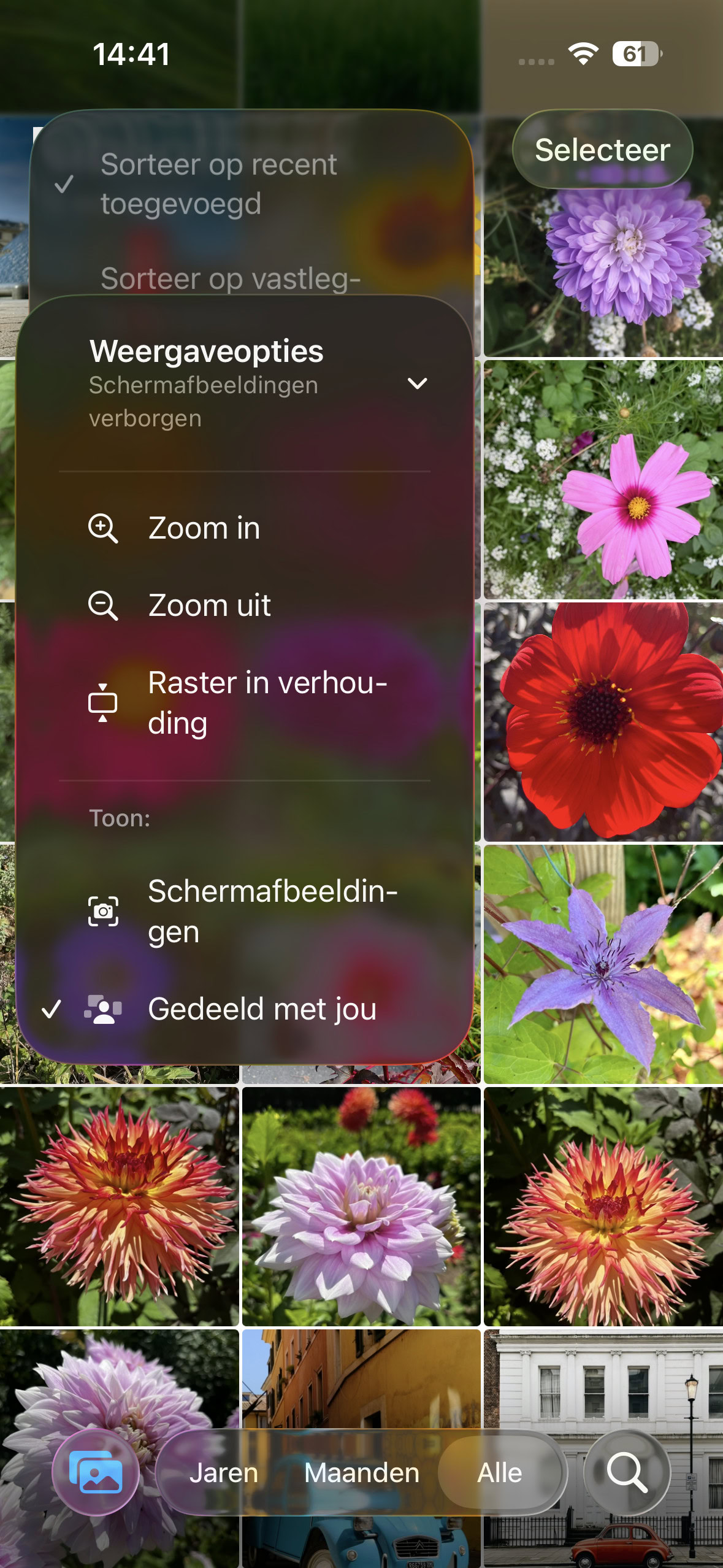
Task: Switch to Jaren view
Action: 224,1473
